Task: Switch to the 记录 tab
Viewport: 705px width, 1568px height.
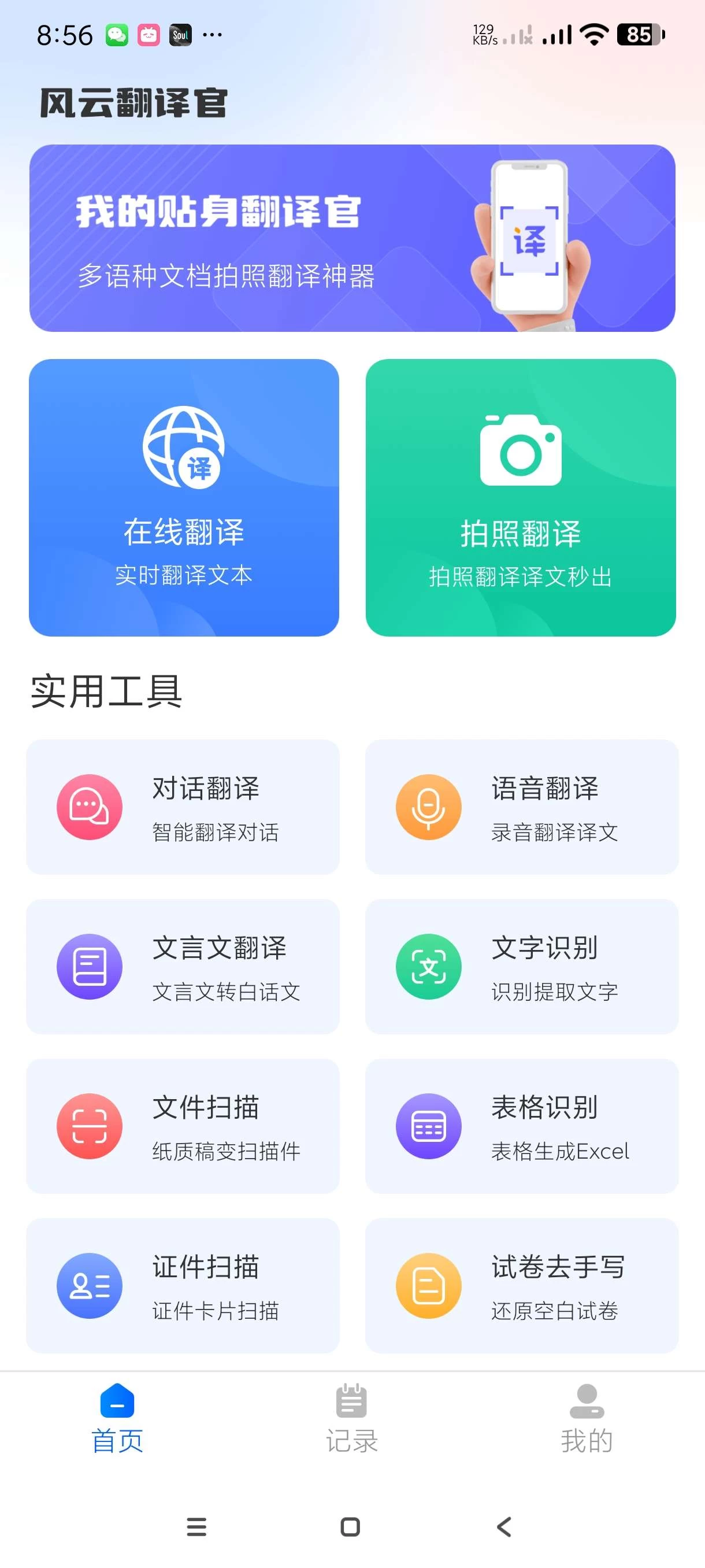Action: click(351, 1418)
